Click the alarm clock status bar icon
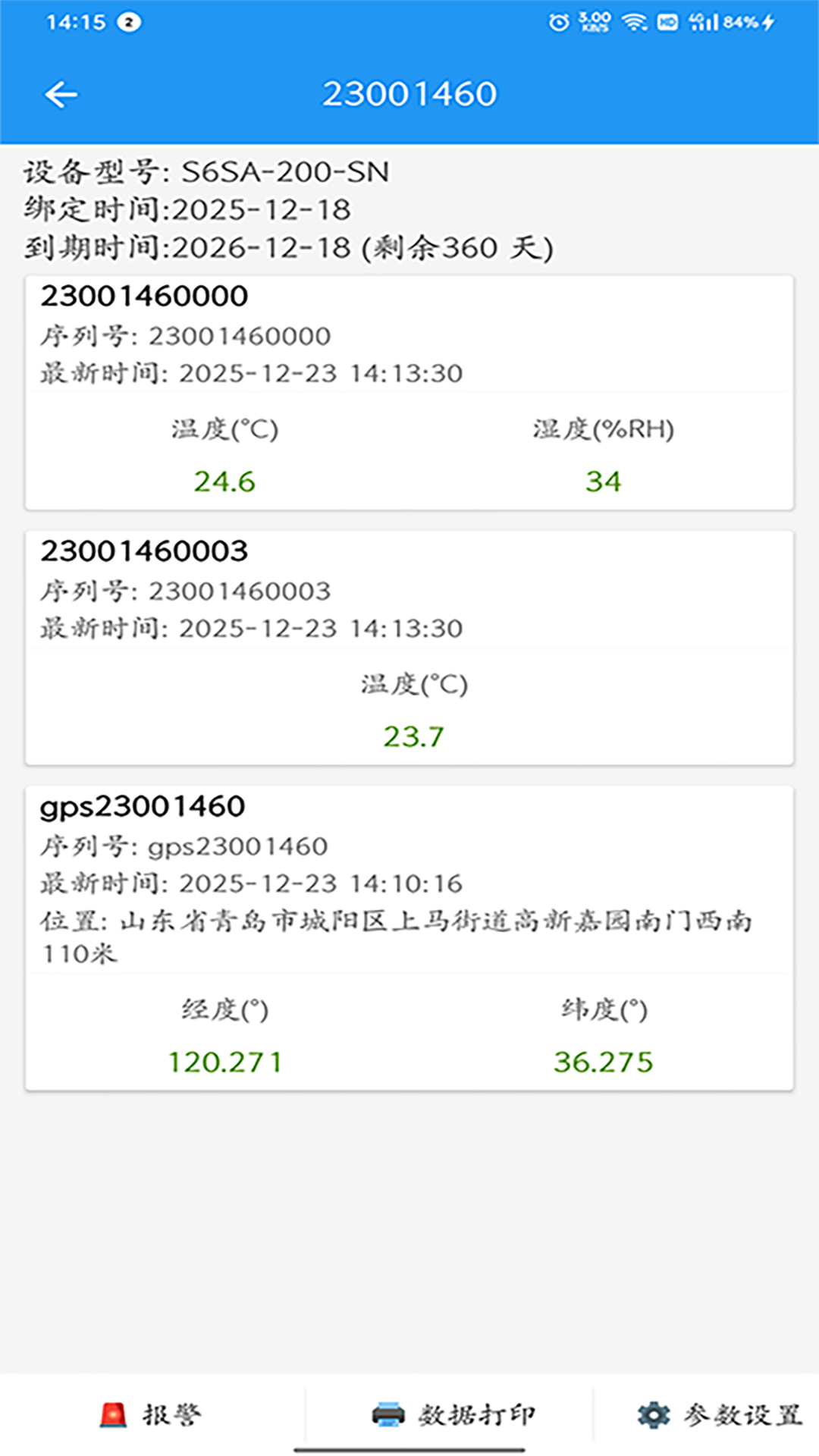This screenshot has width=819, height=1456. (560, 20)
